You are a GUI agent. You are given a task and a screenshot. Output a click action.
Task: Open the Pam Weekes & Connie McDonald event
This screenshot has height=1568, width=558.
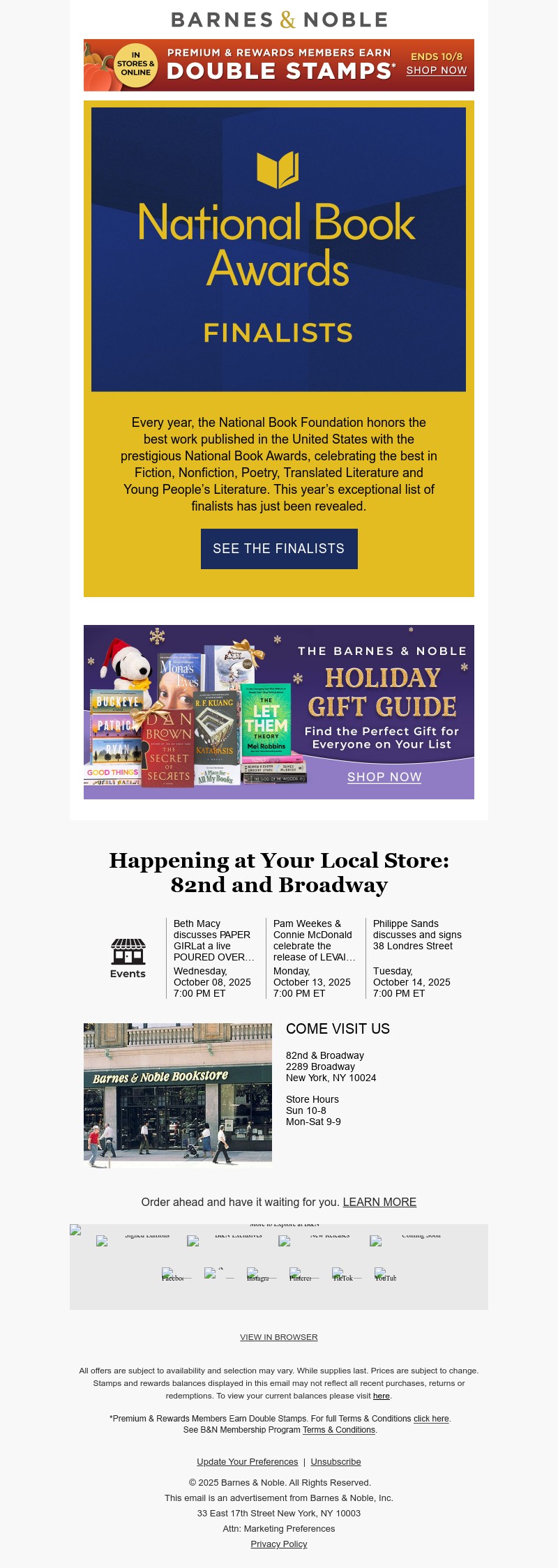[314, 940]
